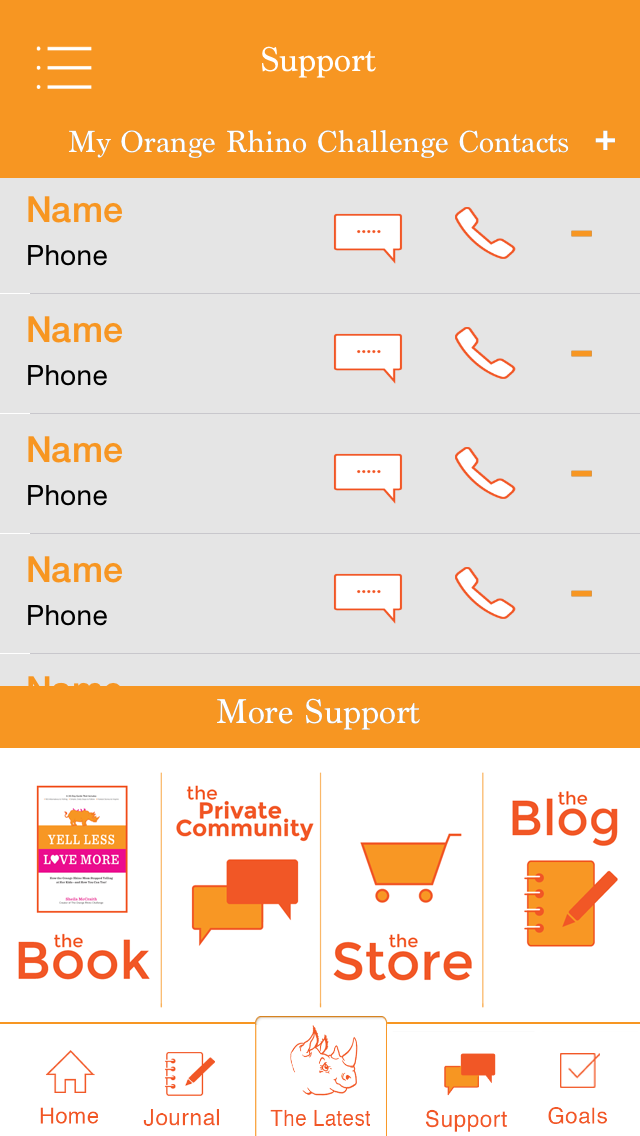Send a message to the second contact
Image resolution: width=640 pixels, height=1136 pixels.
[x=367, y=356]
